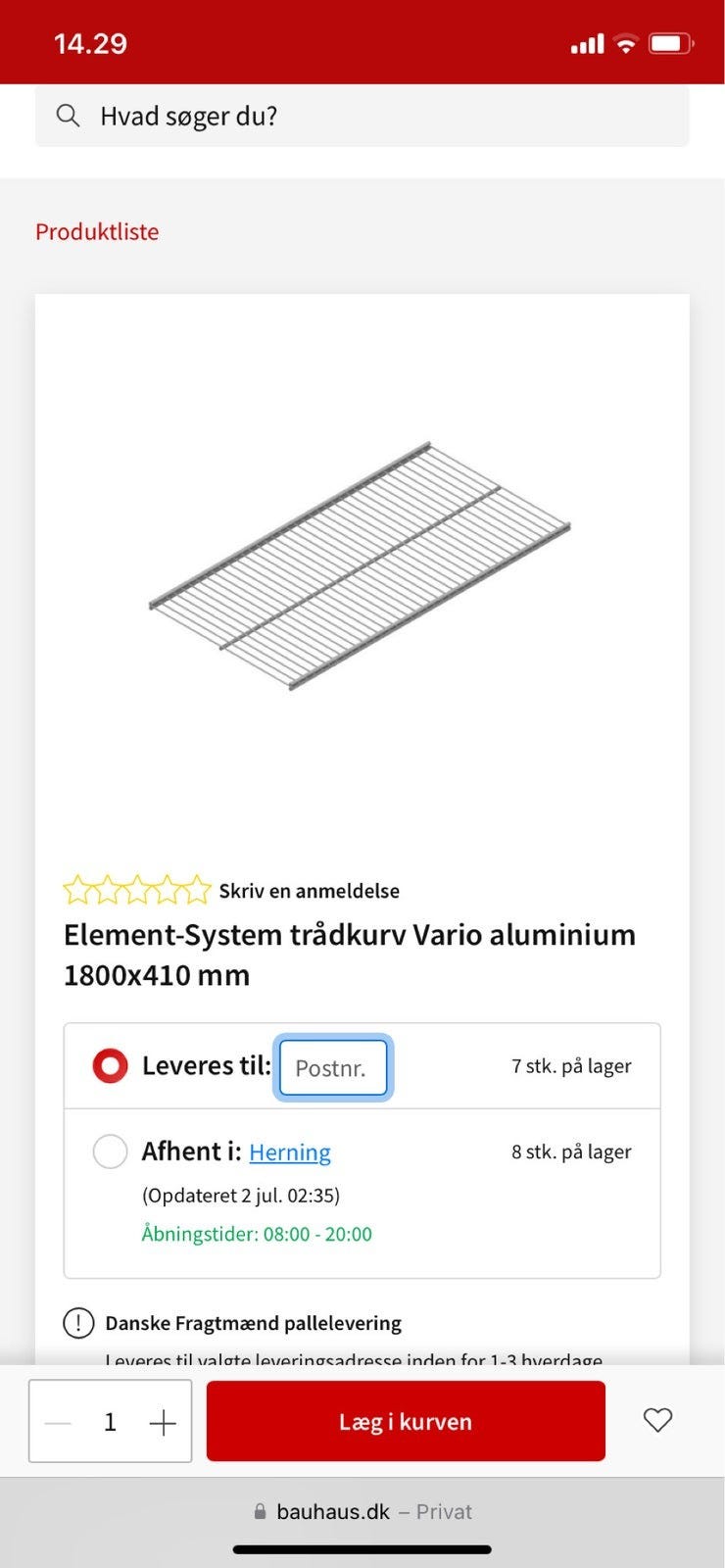Tap the Hvad søger du search bar
The width and height of the screenshot is (725, 1568).
point(362,116)
